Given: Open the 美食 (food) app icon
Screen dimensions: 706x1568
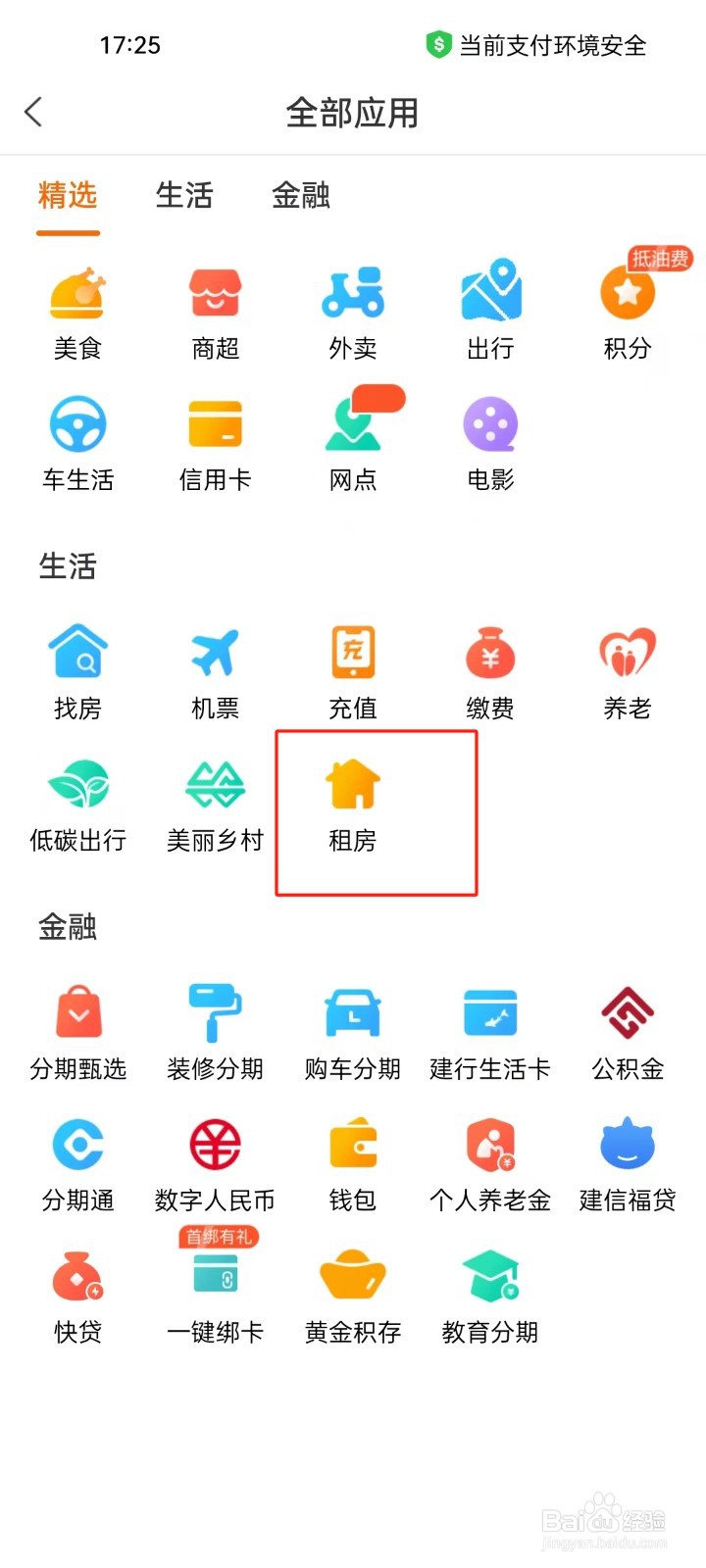Looking at the screenshot, I should pos(77,304).
